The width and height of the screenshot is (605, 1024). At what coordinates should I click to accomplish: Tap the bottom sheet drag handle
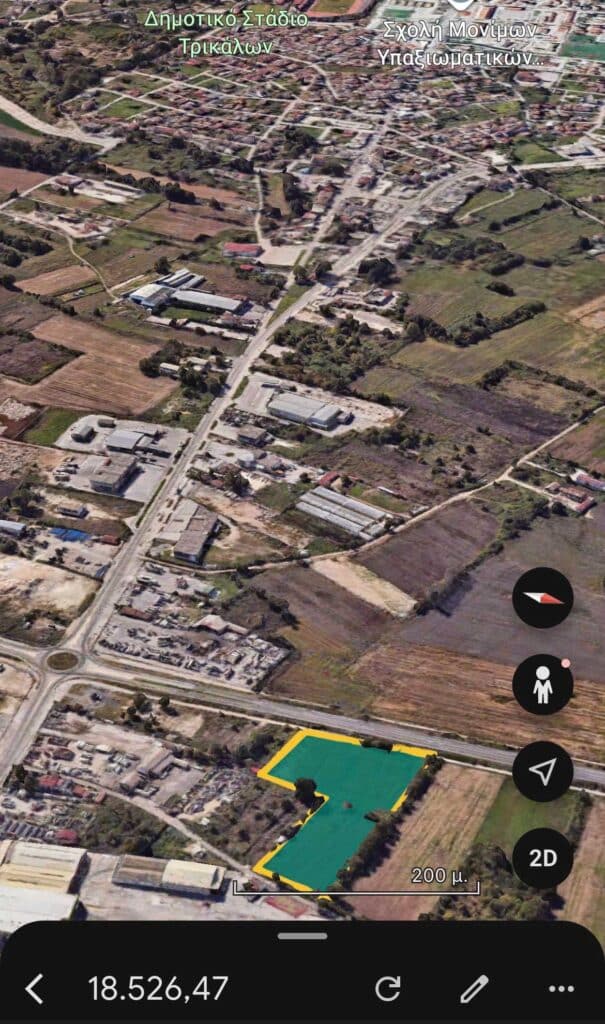point(302,936)
